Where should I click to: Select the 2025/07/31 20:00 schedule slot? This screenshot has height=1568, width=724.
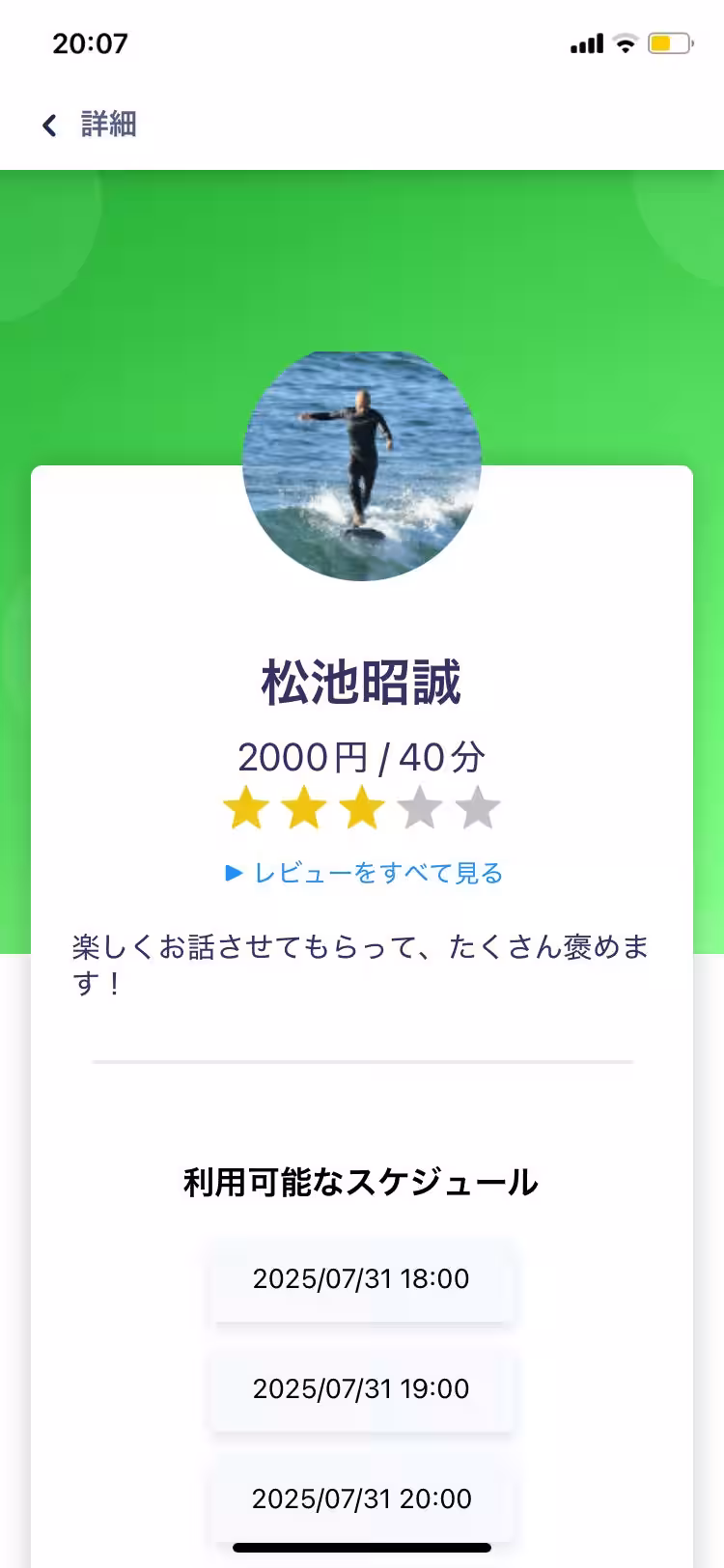[x=362, y=1499]
